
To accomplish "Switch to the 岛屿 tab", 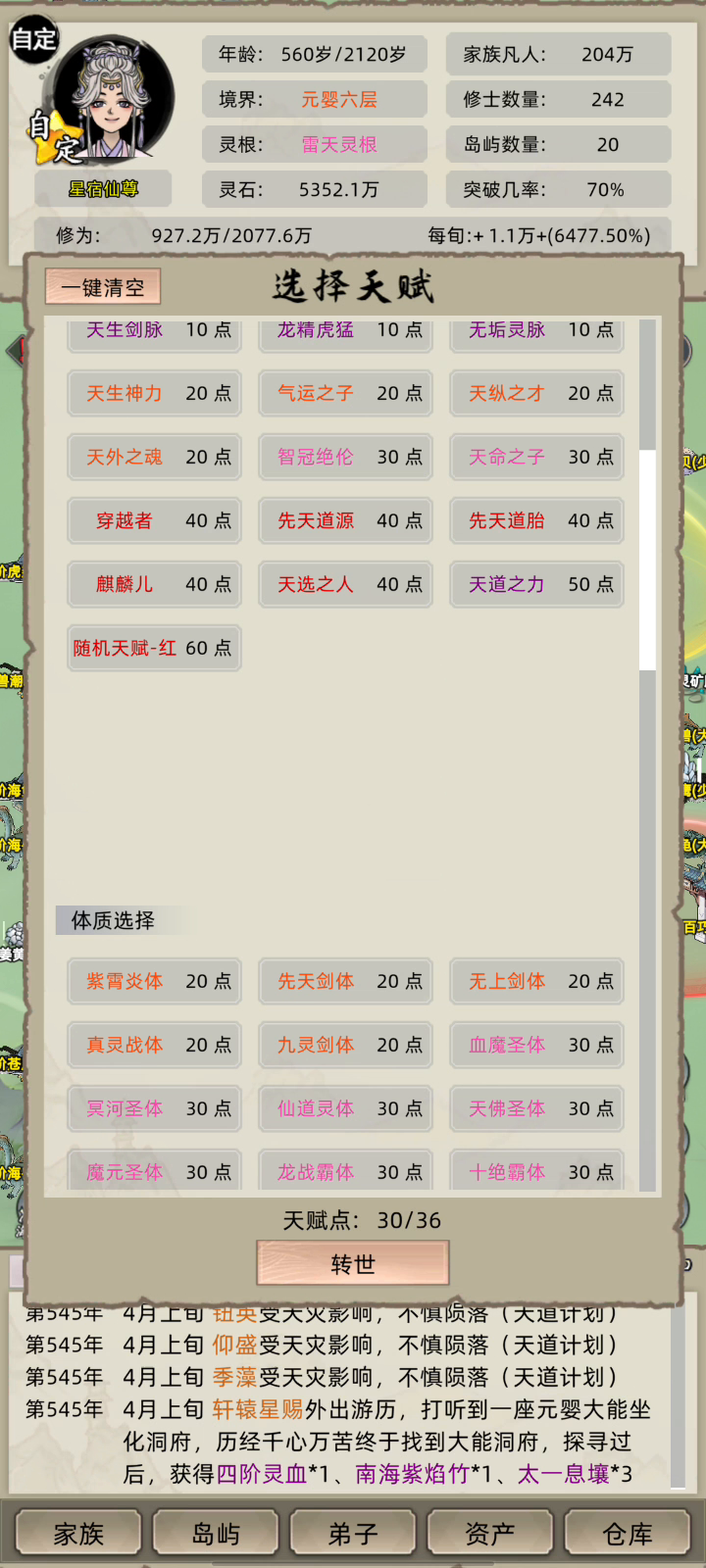I will pos(216,1534).
